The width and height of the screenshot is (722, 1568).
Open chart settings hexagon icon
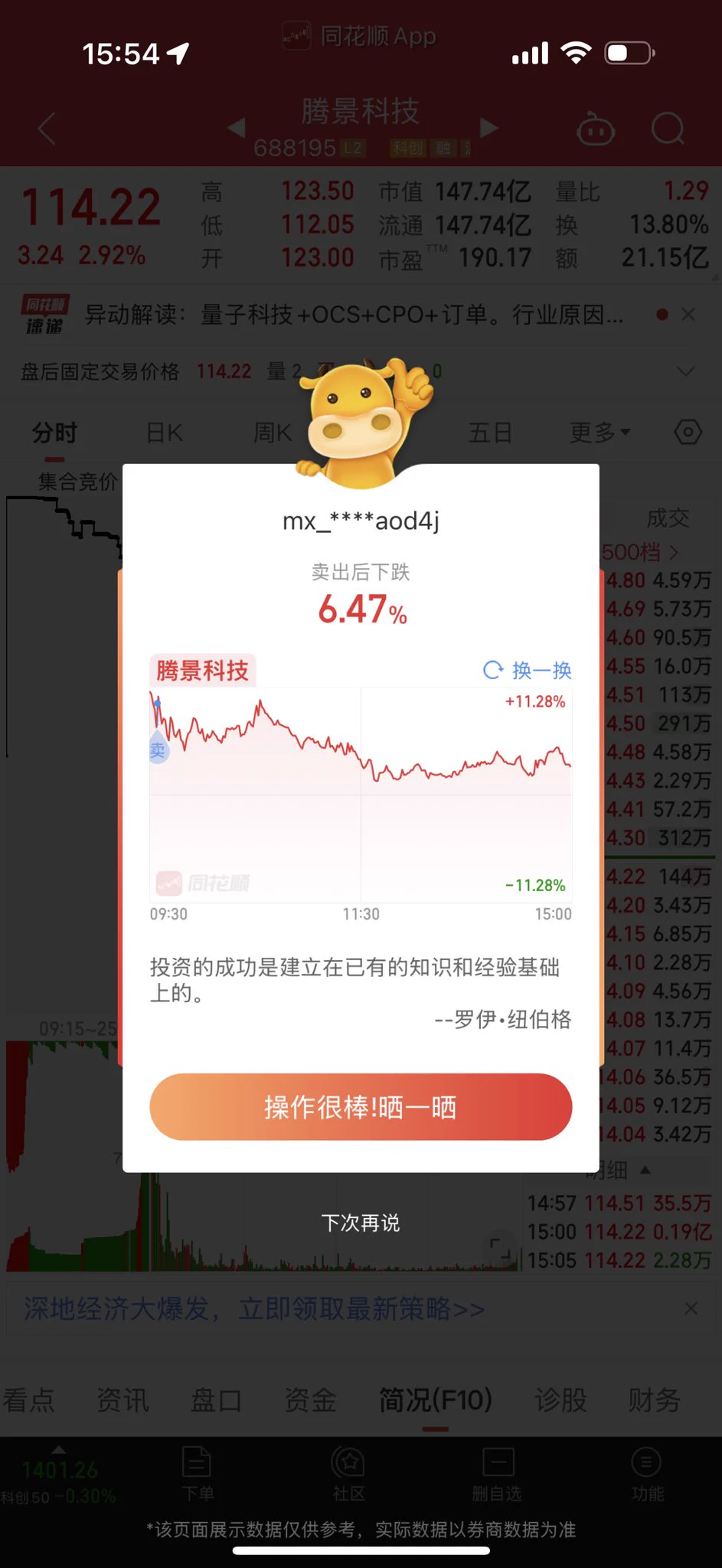point(688,433)
